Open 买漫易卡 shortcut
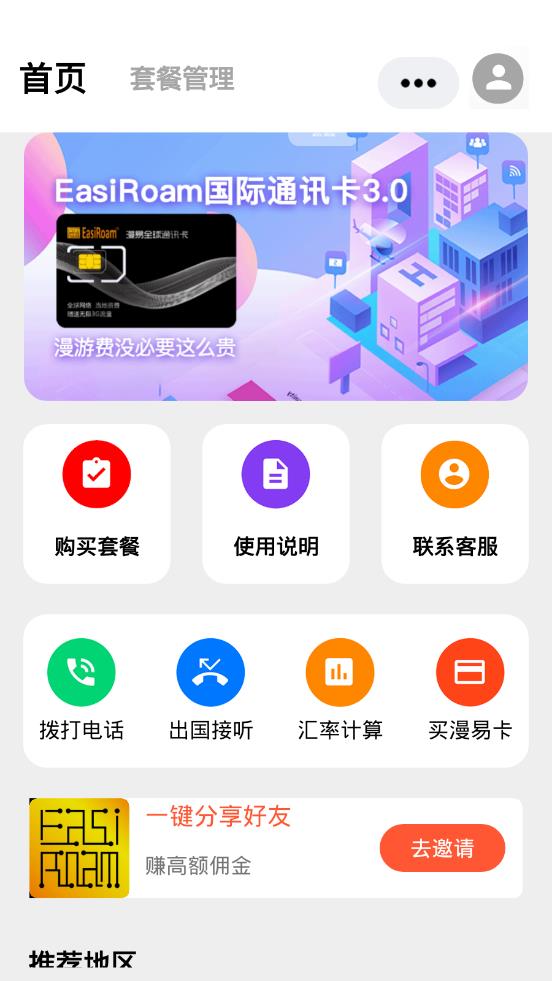The image size is (552, 981). [x=470, y=690]
